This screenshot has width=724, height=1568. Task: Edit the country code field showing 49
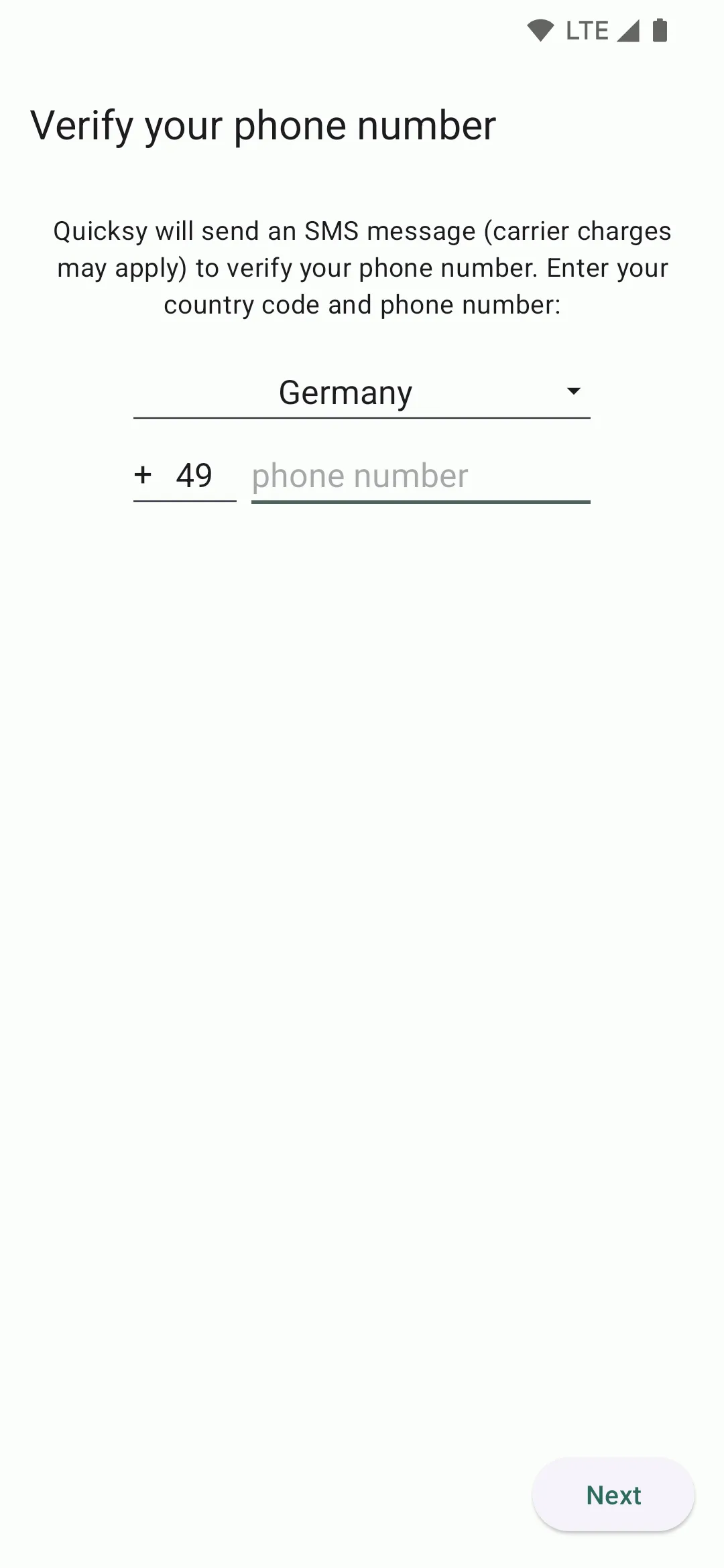[x=194, y=476]
